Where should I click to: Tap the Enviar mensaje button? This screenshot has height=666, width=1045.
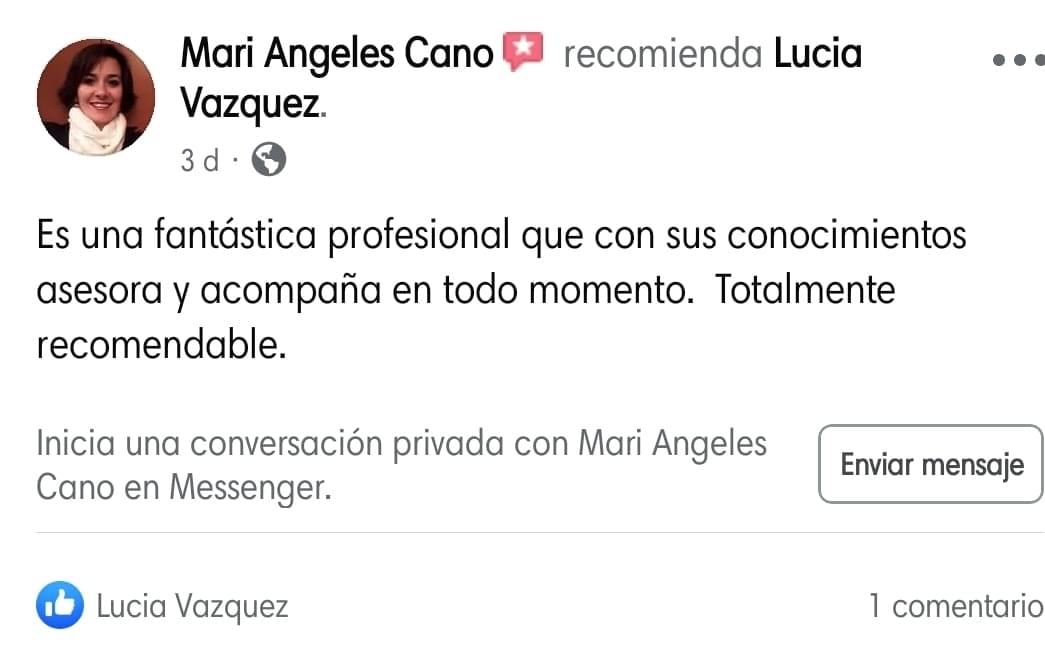point(931,464)
